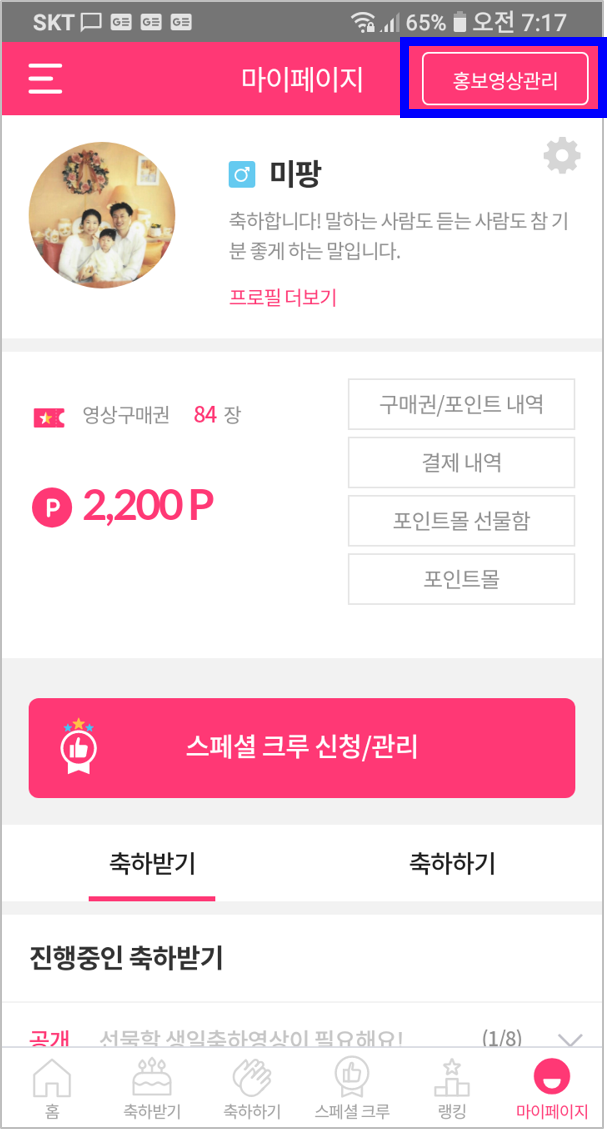Open the hamburger drawer menu
607x1129 pixels.
coord(45,79)
